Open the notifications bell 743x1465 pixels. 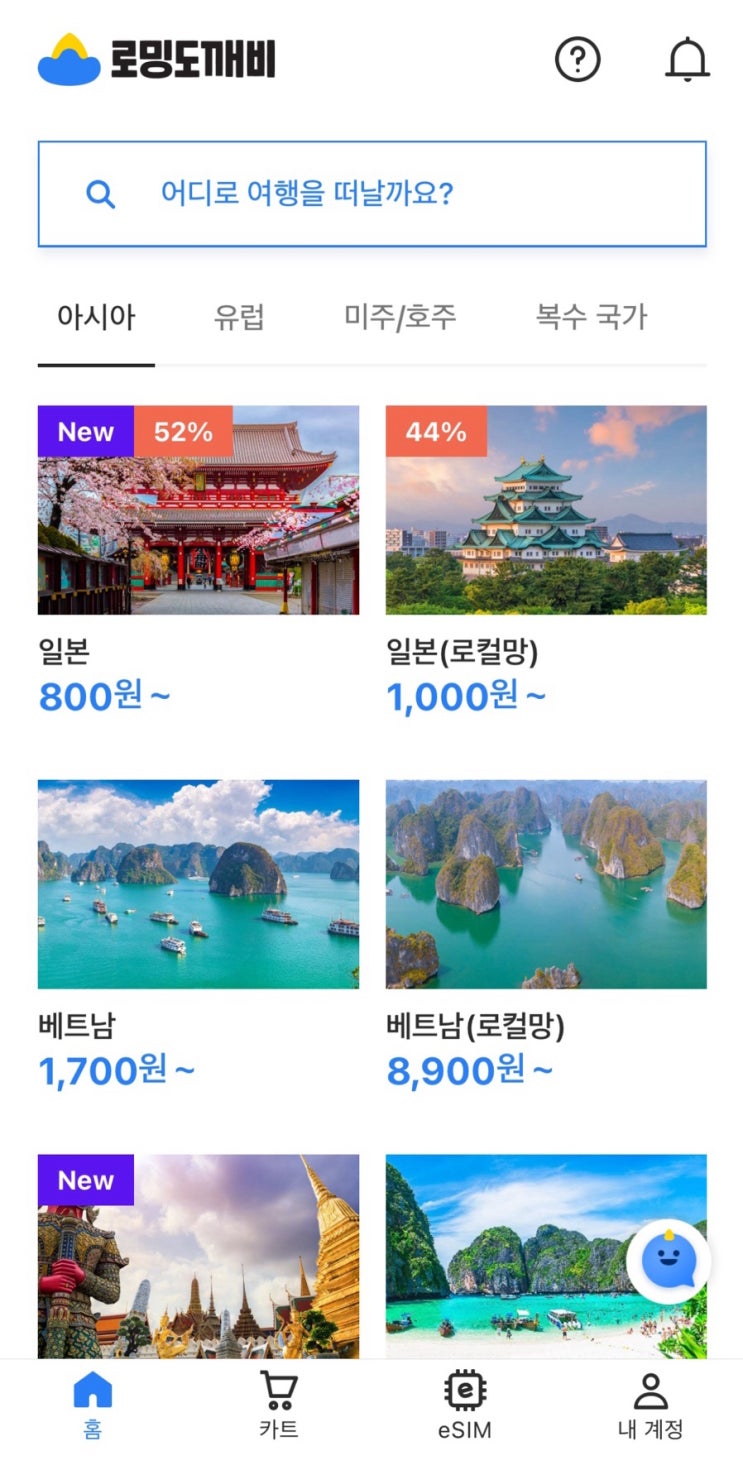click(x=687, y=61)
